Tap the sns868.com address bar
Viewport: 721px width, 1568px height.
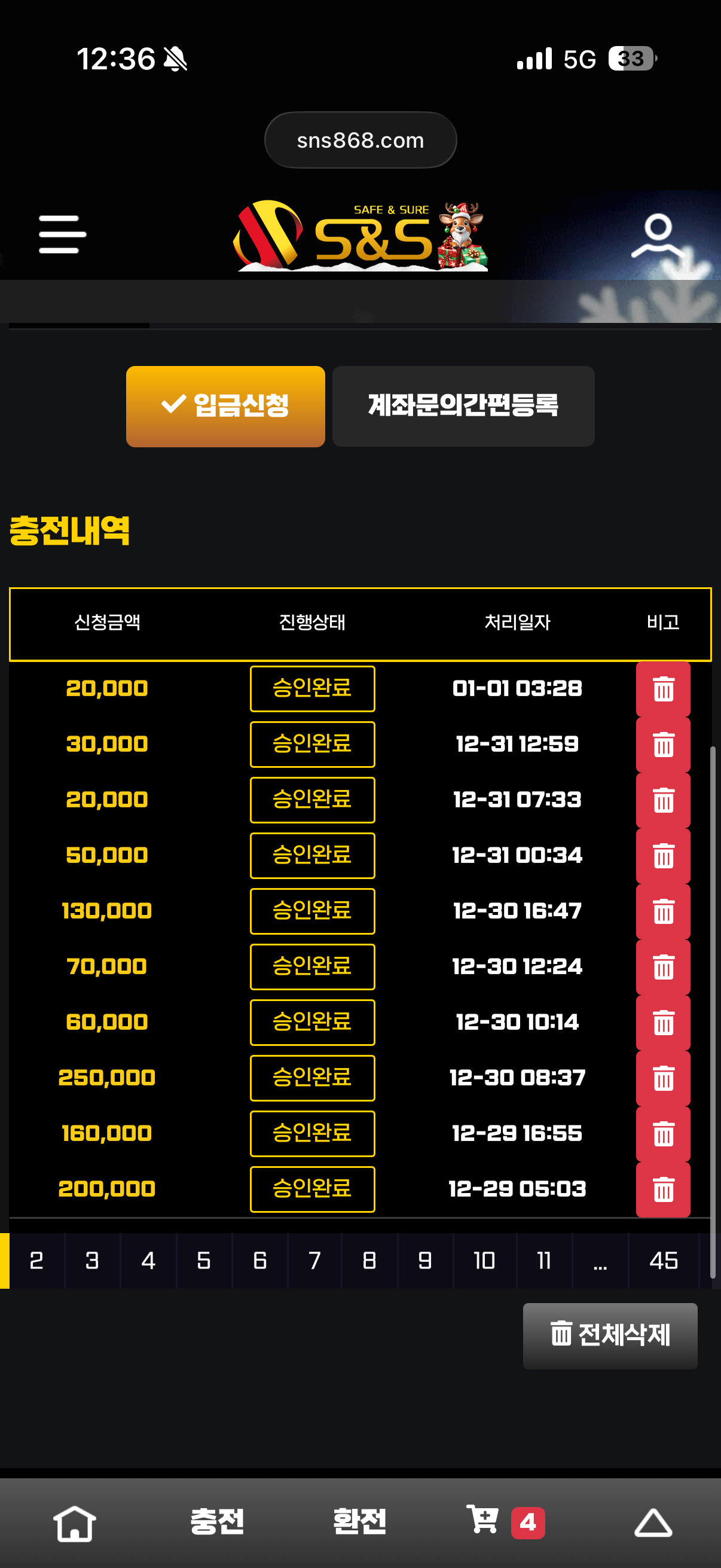tap(360, 140)
